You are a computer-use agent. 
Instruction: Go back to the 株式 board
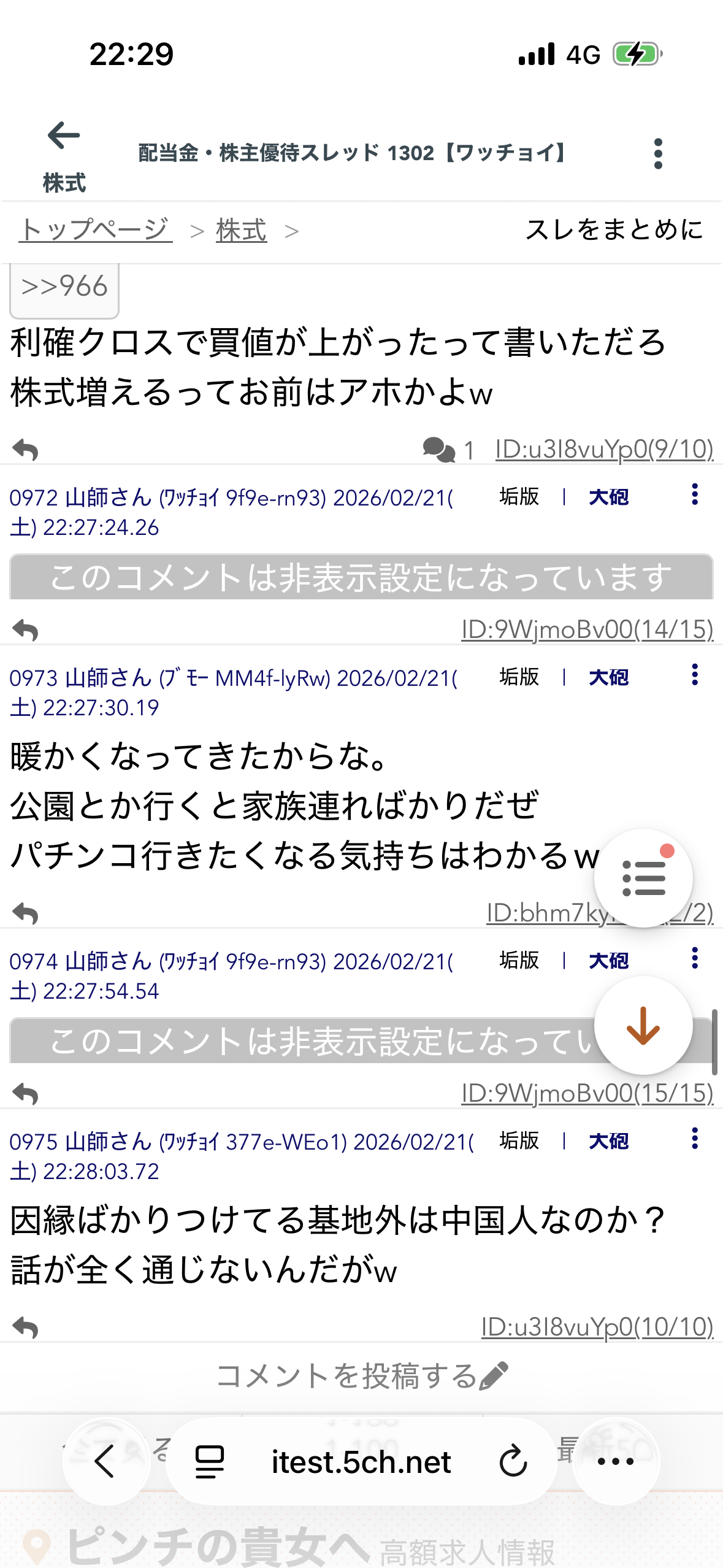[64, 153]
